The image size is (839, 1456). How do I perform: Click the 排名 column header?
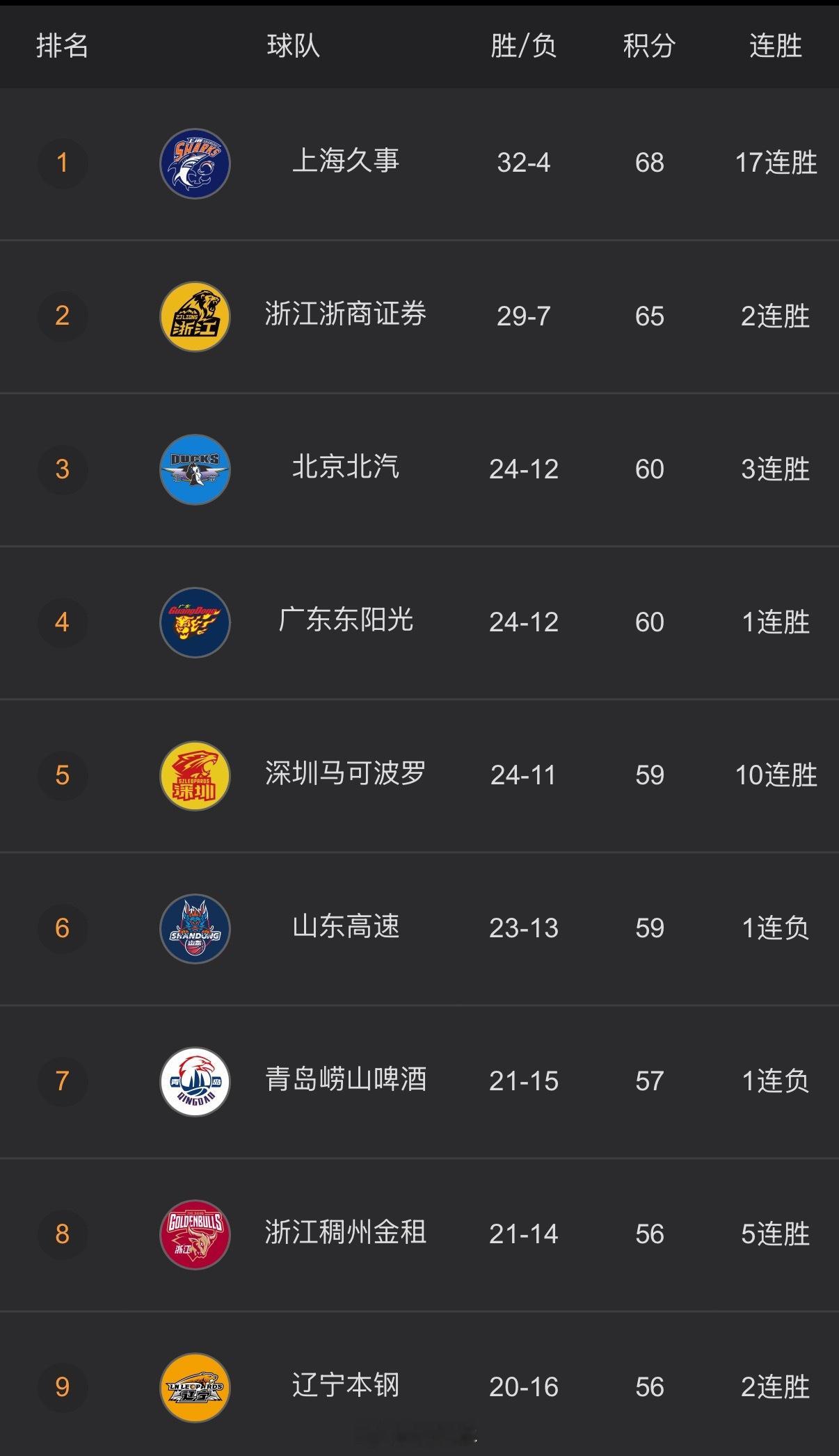(62, 47)
